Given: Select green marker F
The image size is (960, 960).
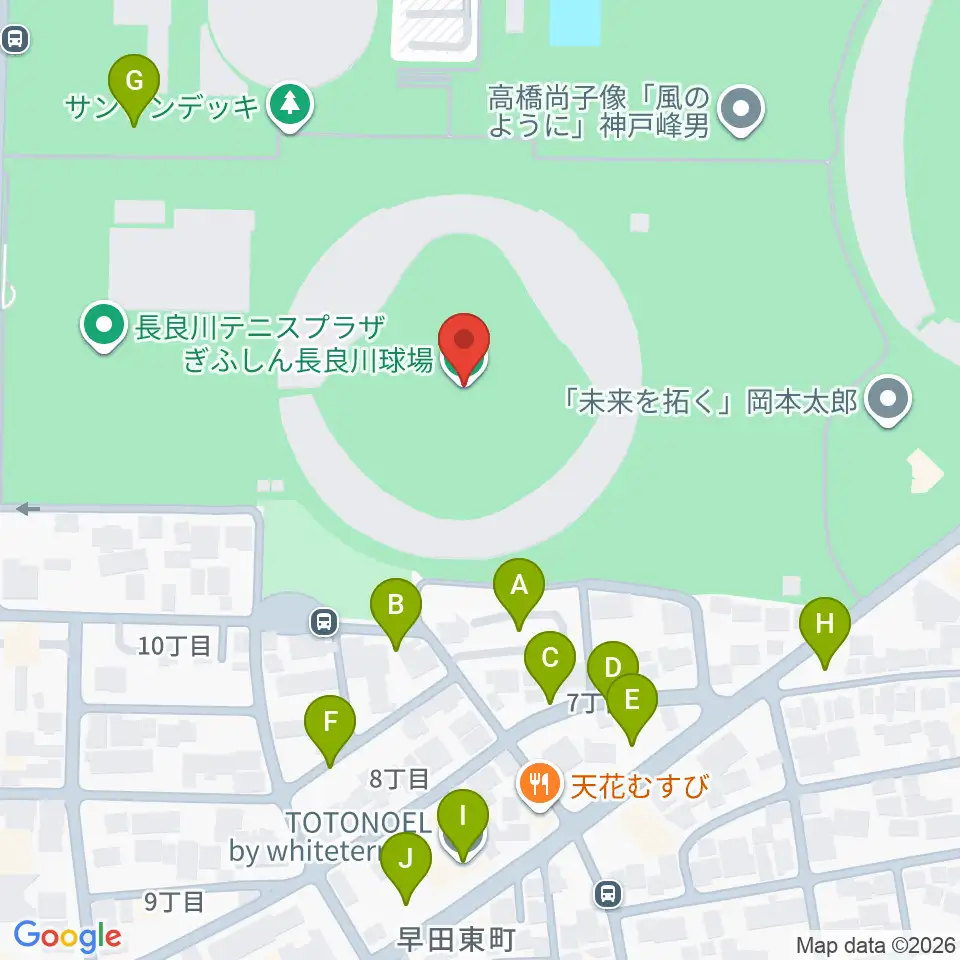Looking at the screenshot, I should pyautogui.click(x=330, y=731).
